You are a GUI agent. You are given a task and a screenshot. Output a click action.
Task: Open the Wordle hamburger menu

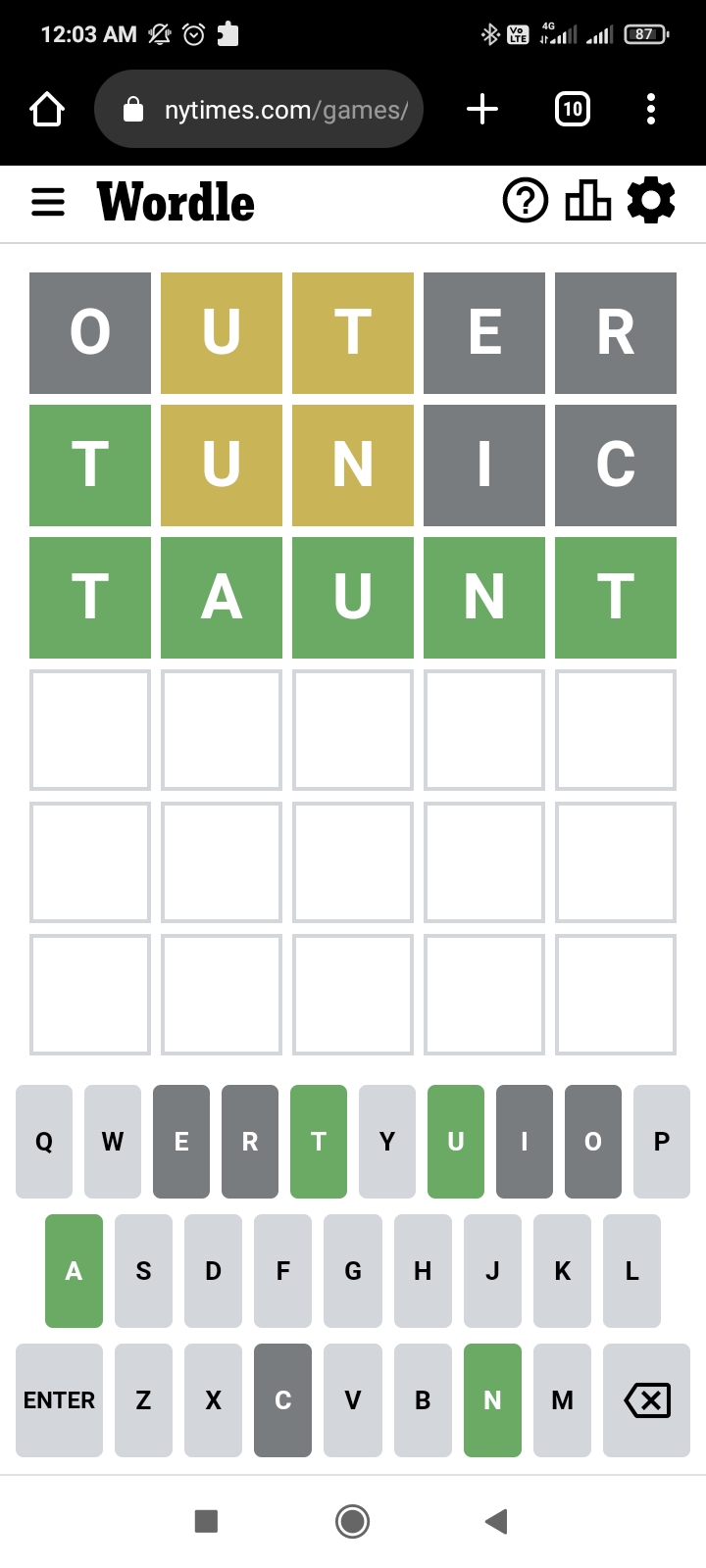pyautogui.click(x=48, y=202)
